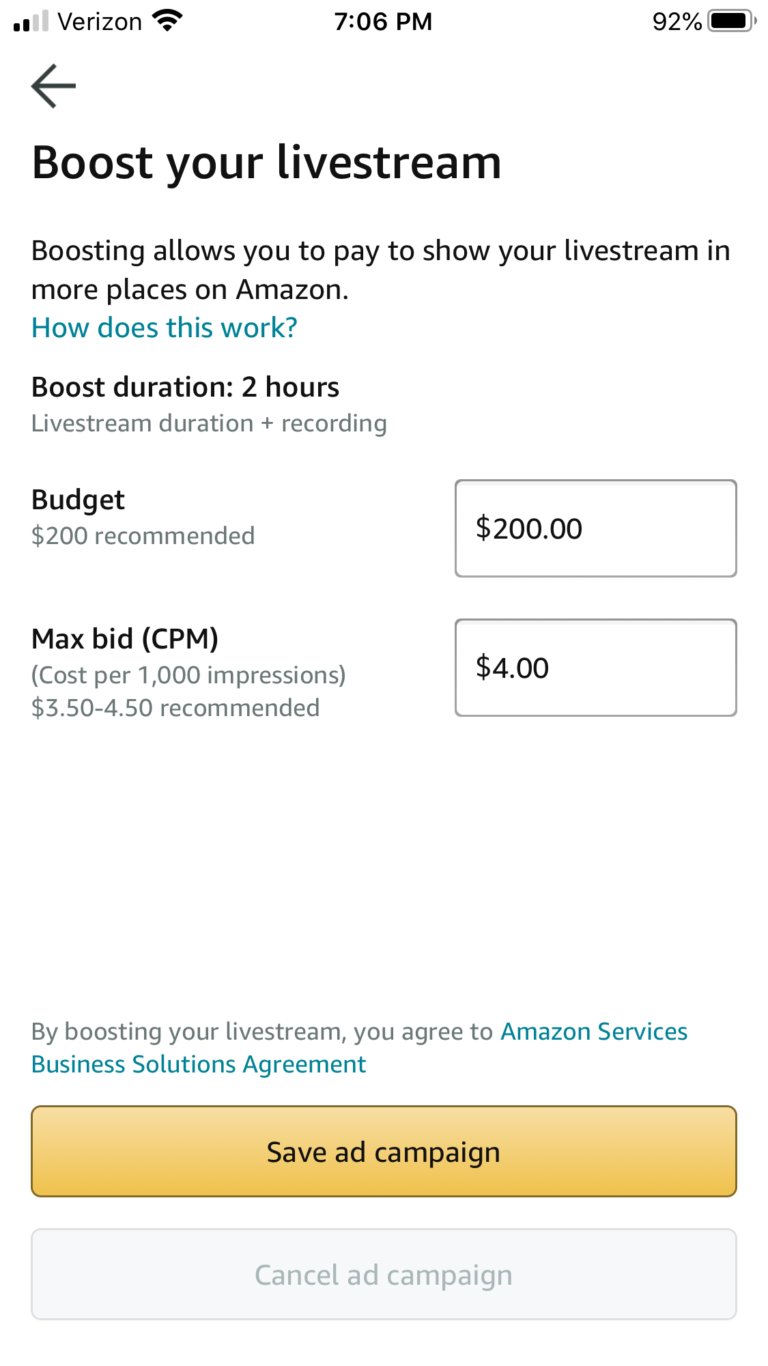Screen dimensions: 768x1366
Task: Tap the Budget amount field showing $200.00
Action: (595, 528)
